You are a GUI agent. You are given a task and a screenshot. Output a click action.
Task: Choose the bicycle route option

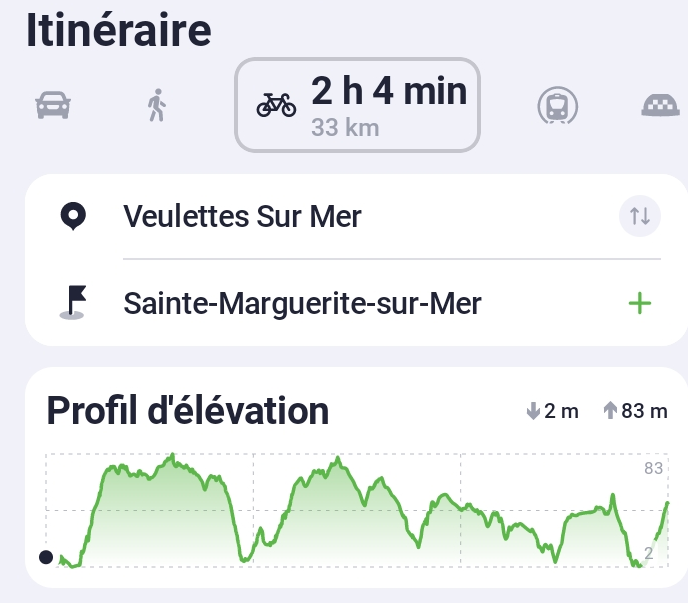point(357,105)
